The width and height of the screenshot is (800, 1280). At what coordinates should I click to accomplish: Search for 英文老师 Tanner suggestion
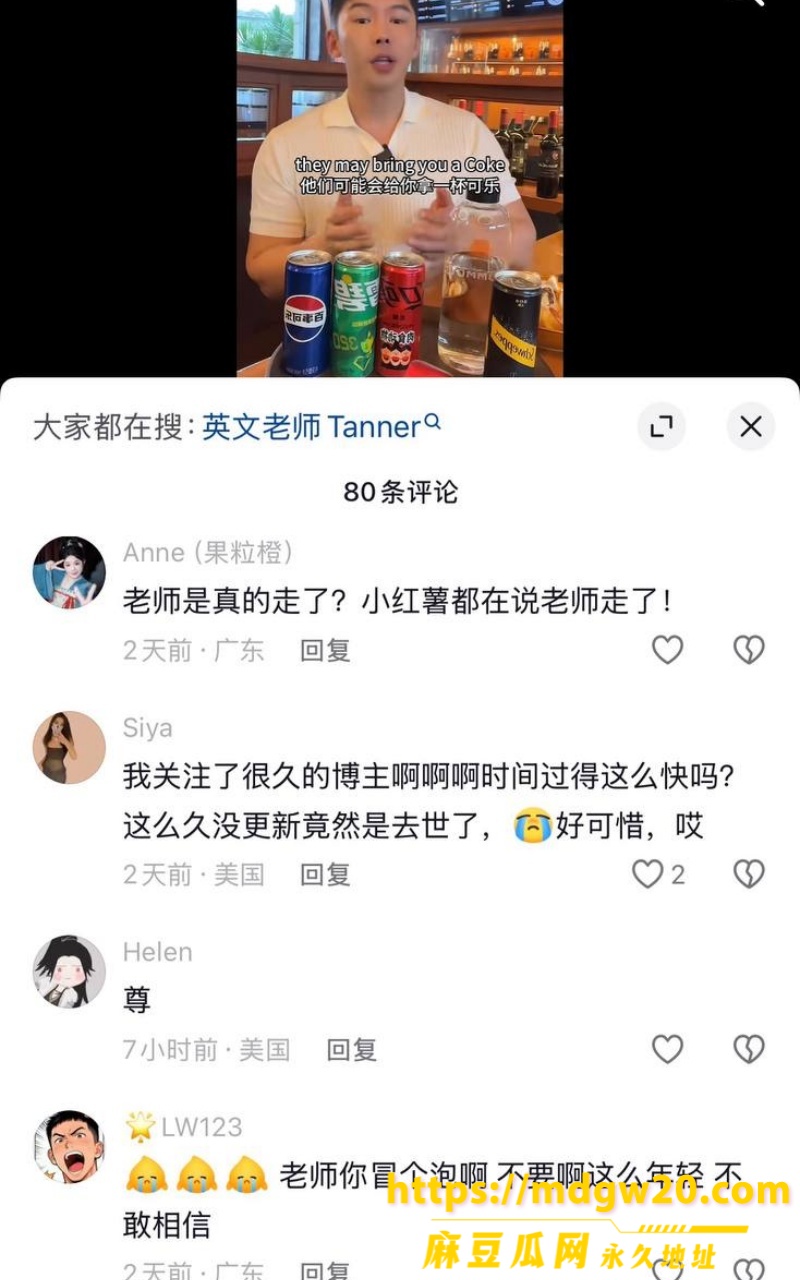pos(321,427)
